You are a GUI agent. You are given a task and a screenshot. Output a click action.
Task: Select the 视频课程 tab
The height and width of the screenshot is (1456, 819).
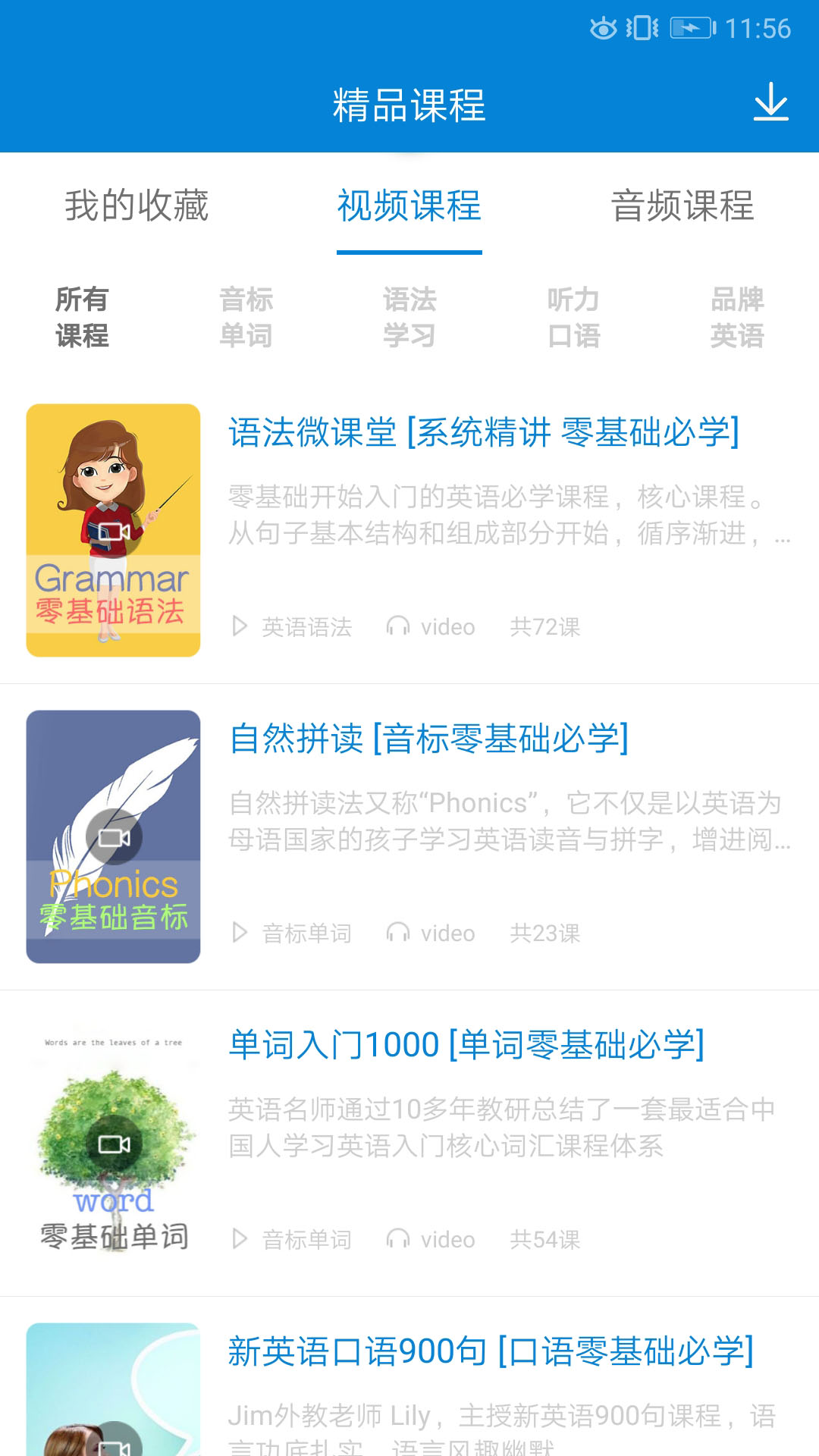[x=409, y=206]
